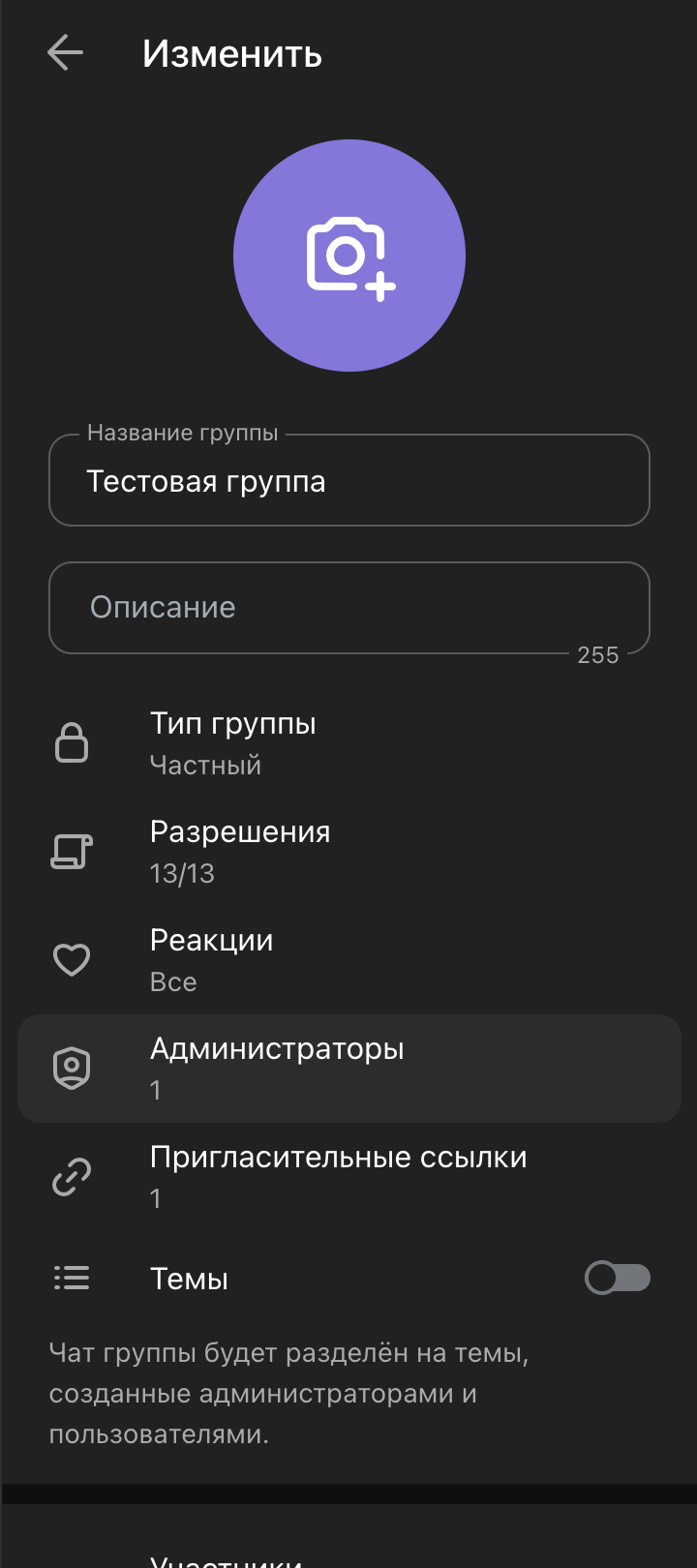The height and width of the screenshot is (1568, 697).
Task: Enable the Темы switch
Action: [618, 1279]
